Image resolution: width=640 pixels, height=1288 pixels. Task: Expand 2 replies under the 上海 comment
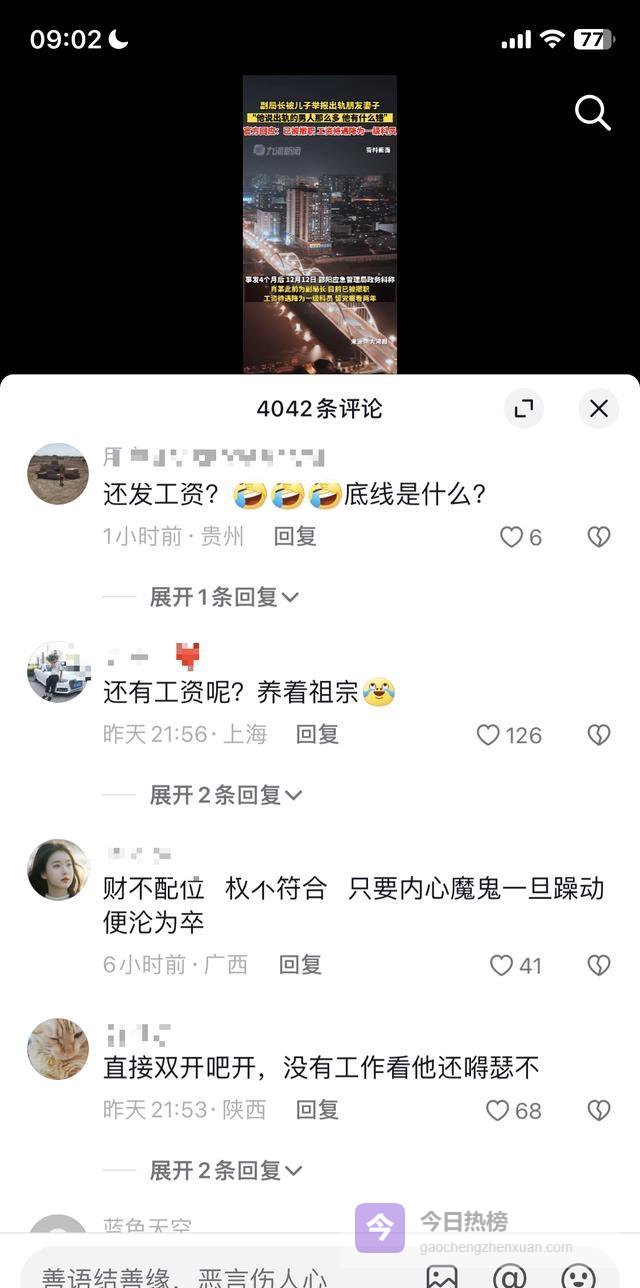point(226,795)
